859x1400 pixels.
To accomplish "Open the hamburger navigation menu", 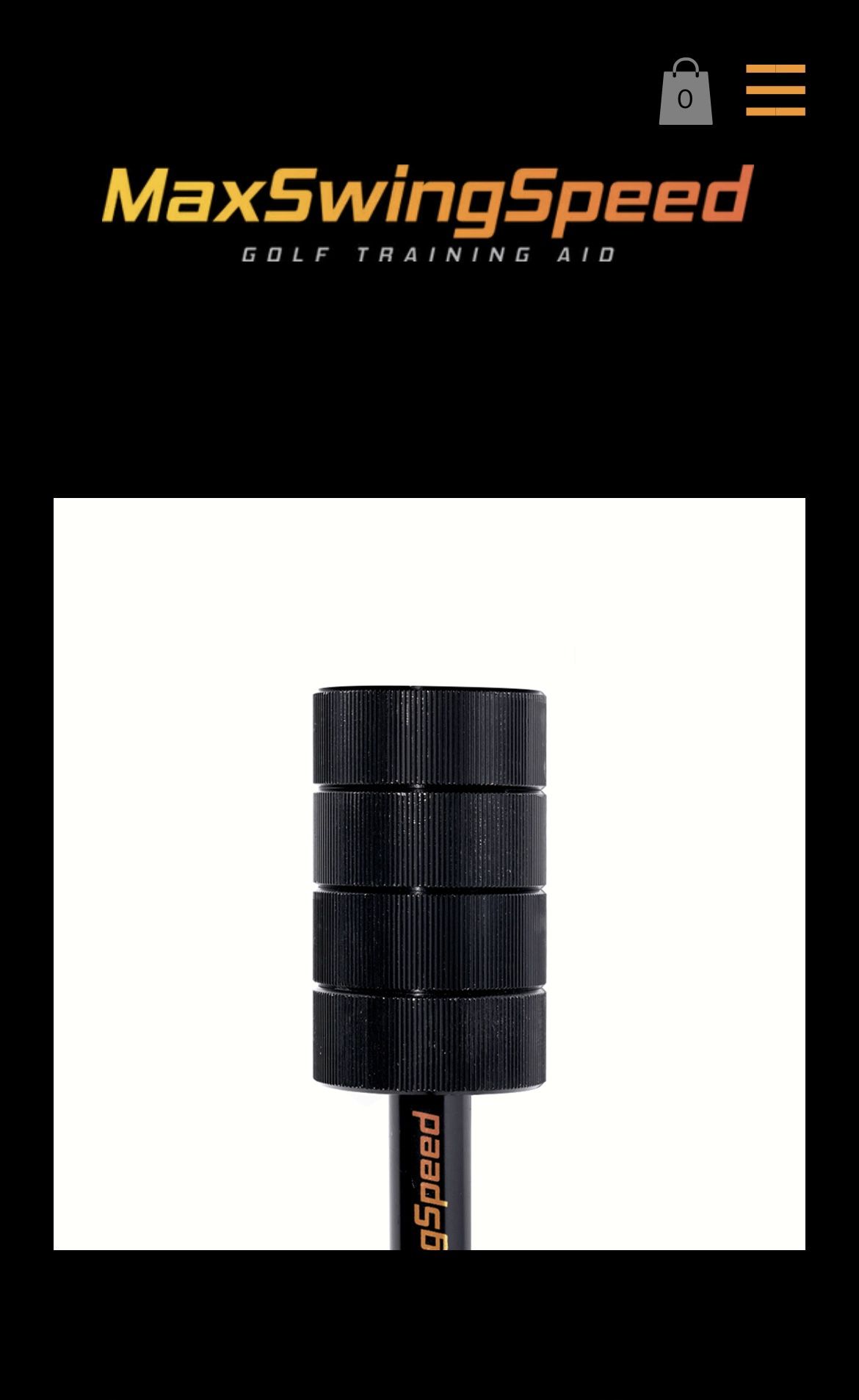I will [x=775, y=90].
